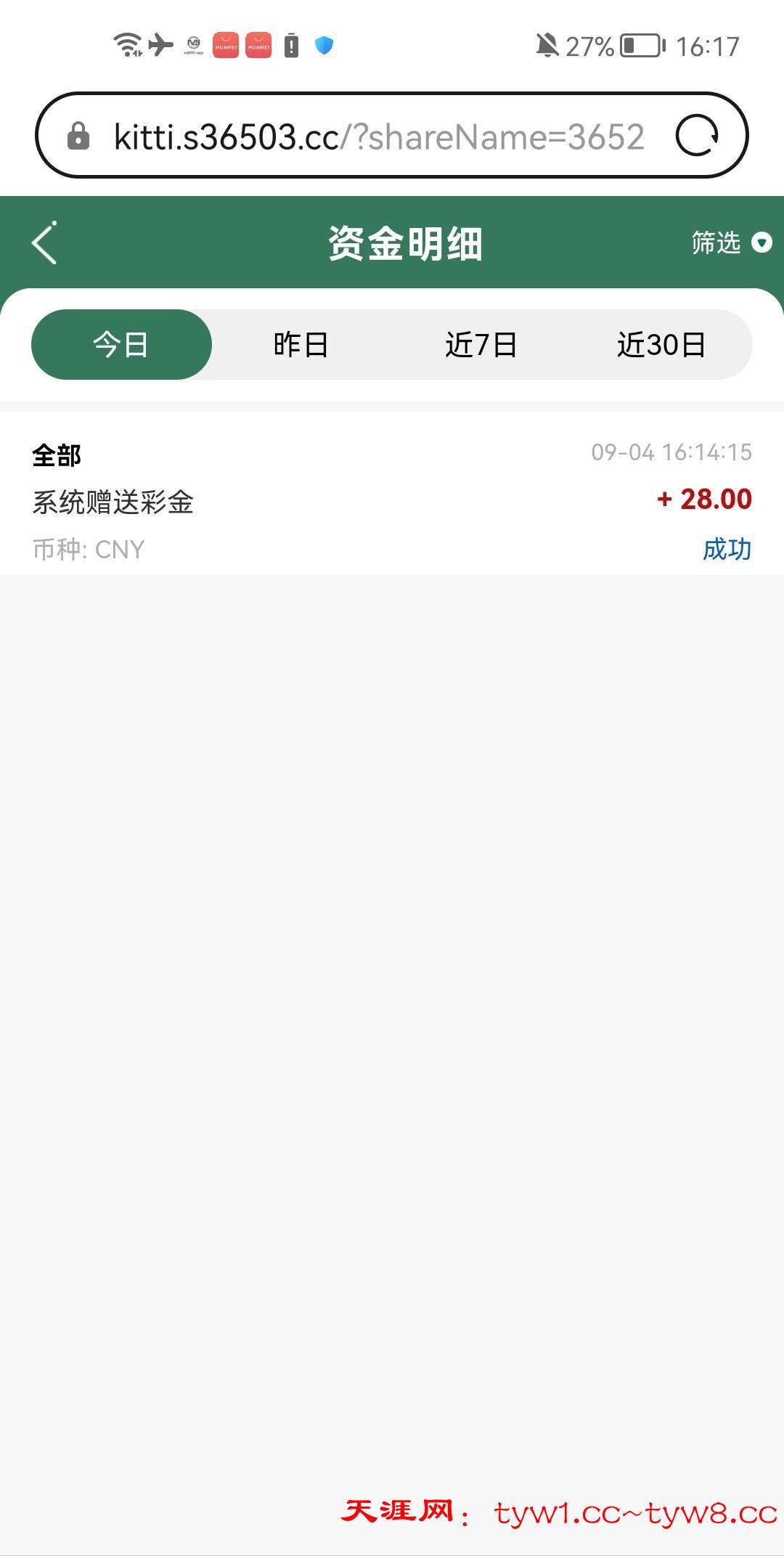Select the 今日 tab
This screenshot has width=784, height=1561.
(121, 345)
